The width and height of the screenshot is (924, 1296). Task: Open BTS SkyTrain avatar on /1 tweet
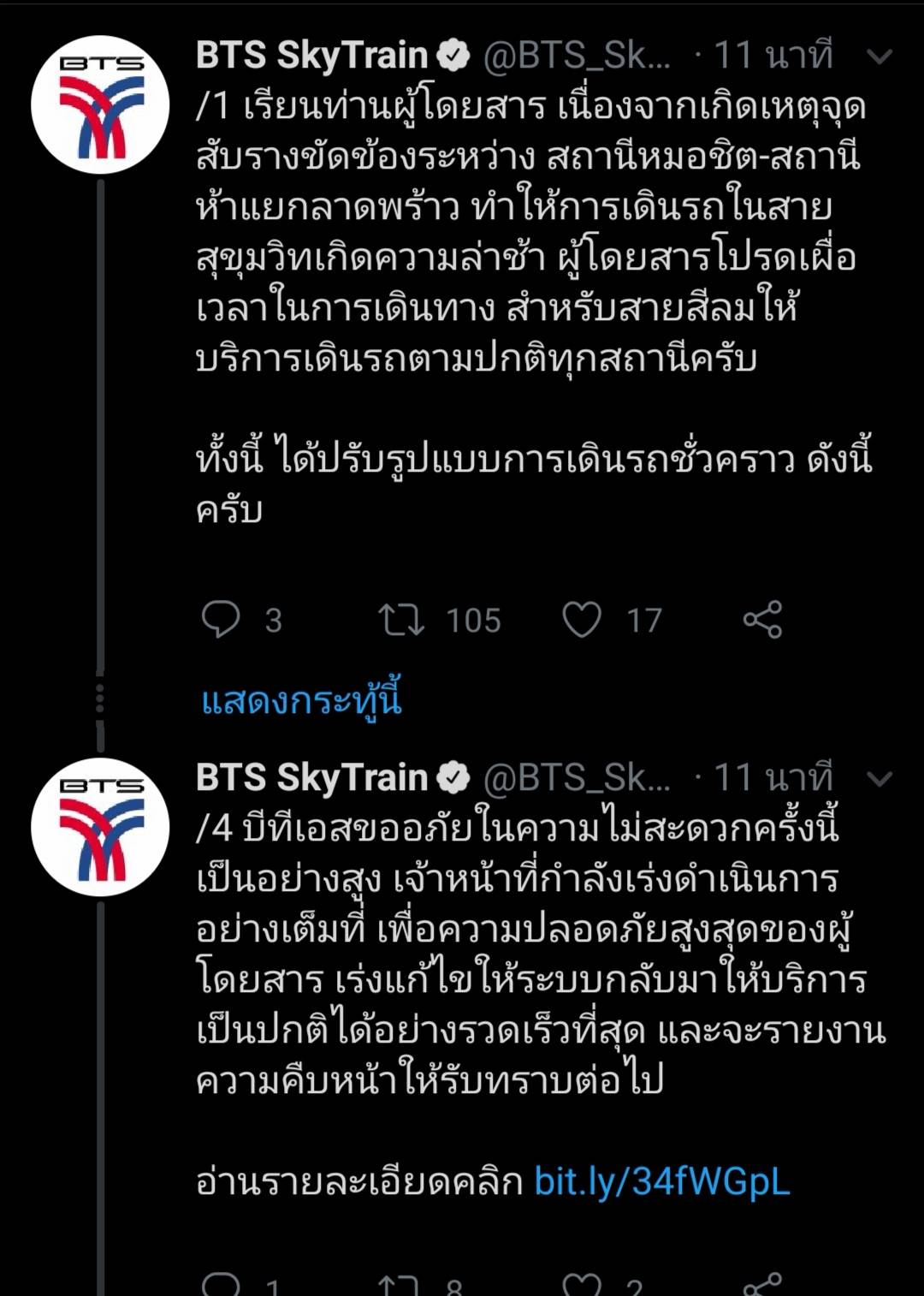[100, 104]
